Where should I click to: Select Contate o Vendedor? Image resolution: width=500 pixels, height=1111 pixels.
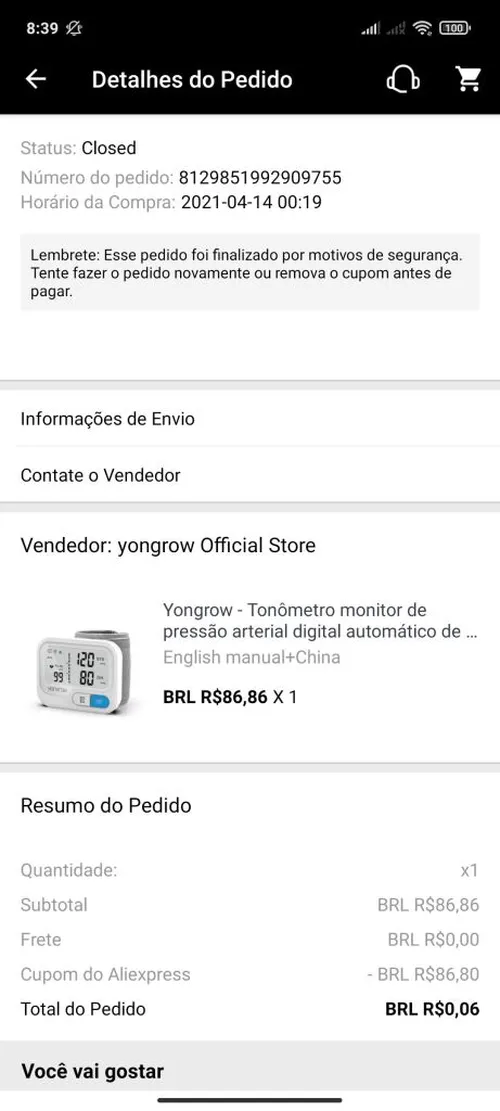(250, 475)
